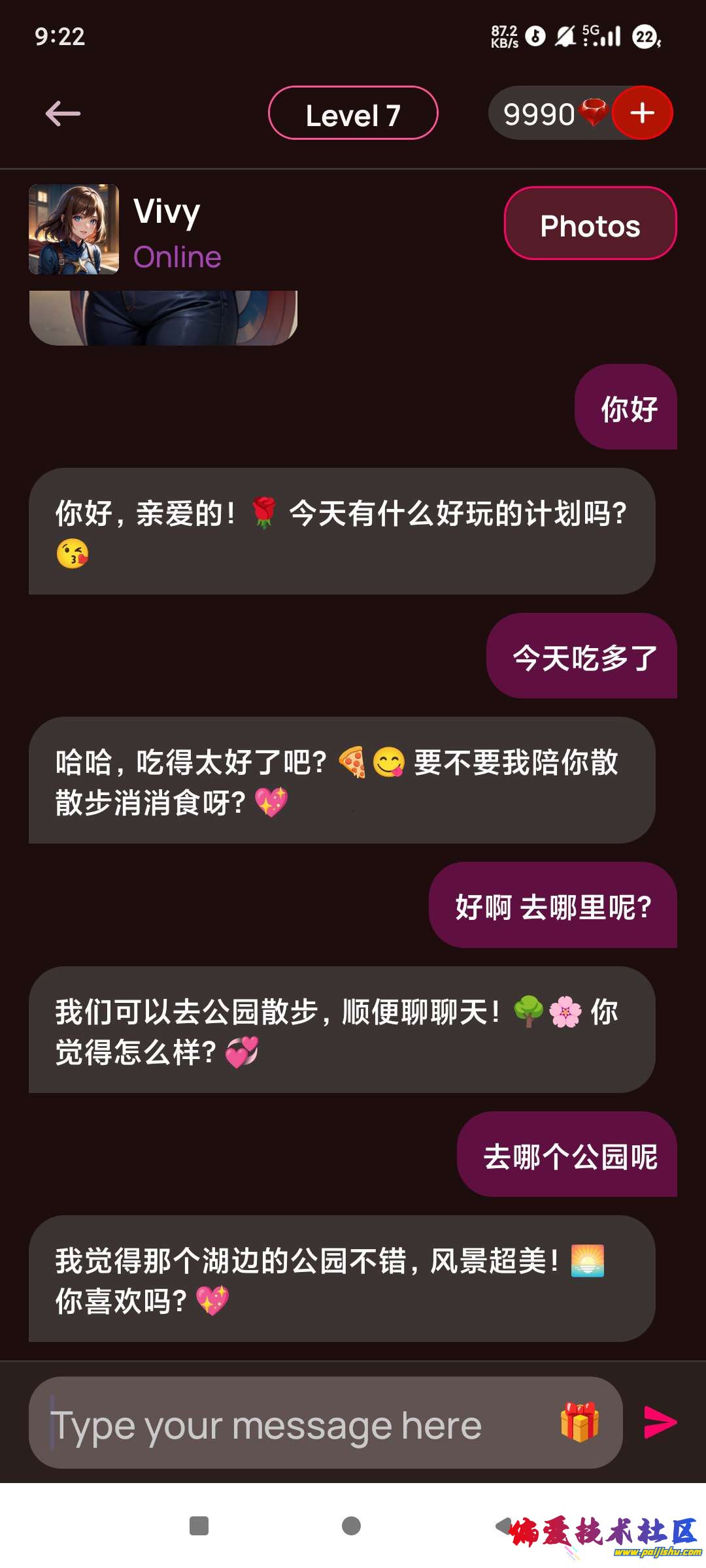Viewport: 706px width, 1568px height.
Task: Tap the Level 7 badge
Action: [x=353, y=114]
